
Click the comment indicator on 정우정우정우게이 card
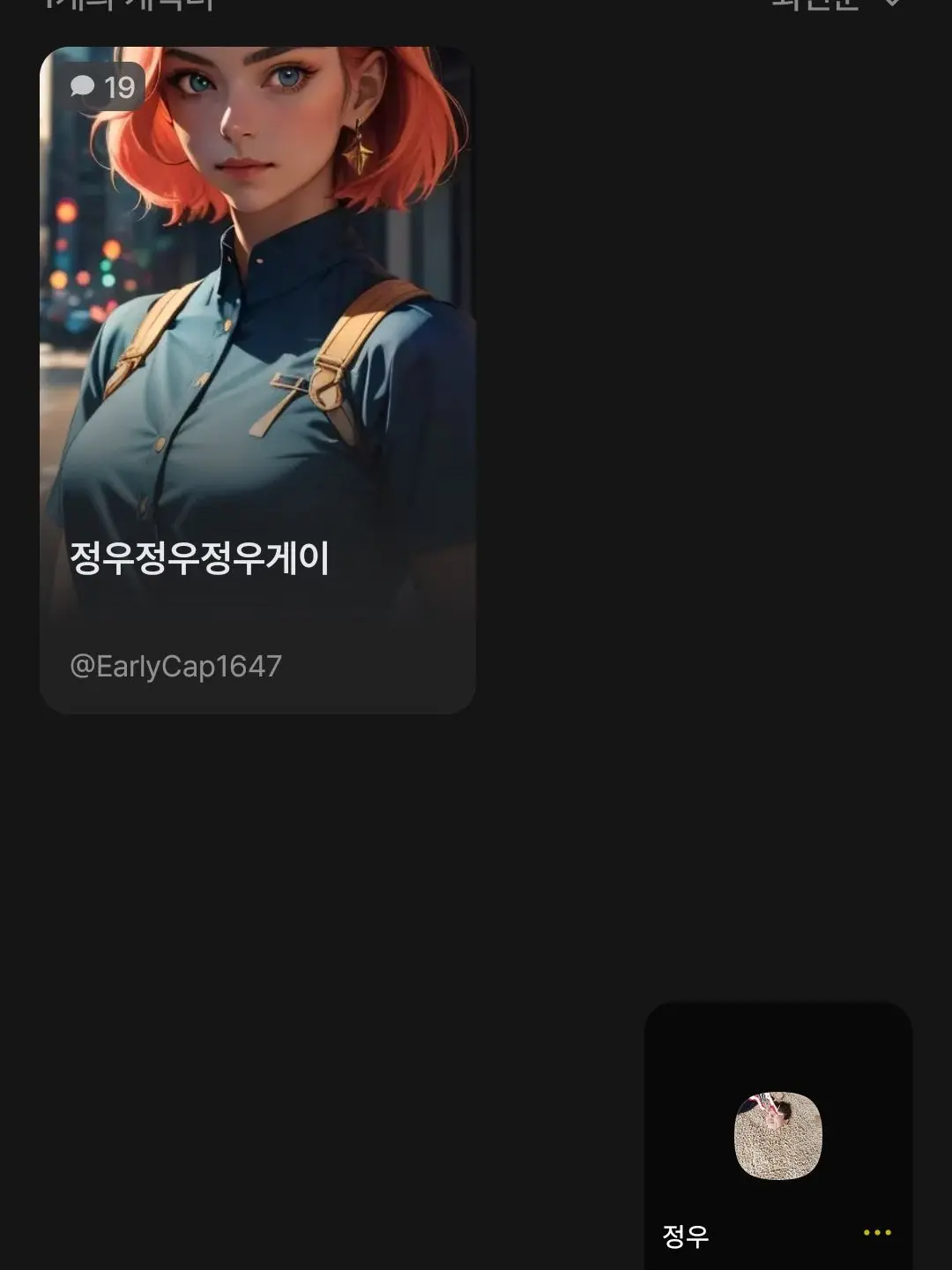(x=100, y=86)
